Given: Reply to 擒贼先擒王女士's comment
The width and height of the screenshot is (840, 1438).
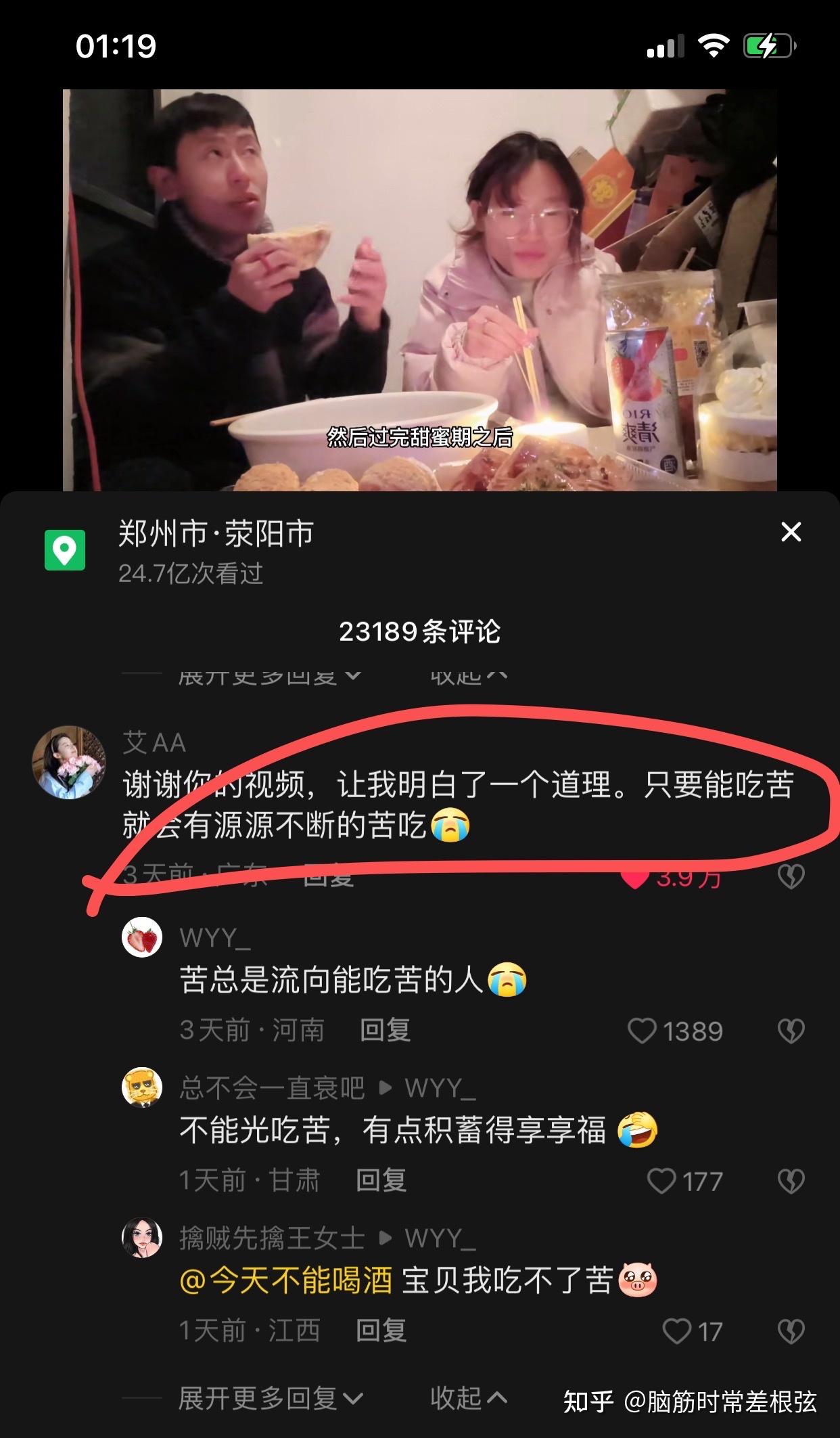Looking at the screenshot, I should coord(381,1331).
